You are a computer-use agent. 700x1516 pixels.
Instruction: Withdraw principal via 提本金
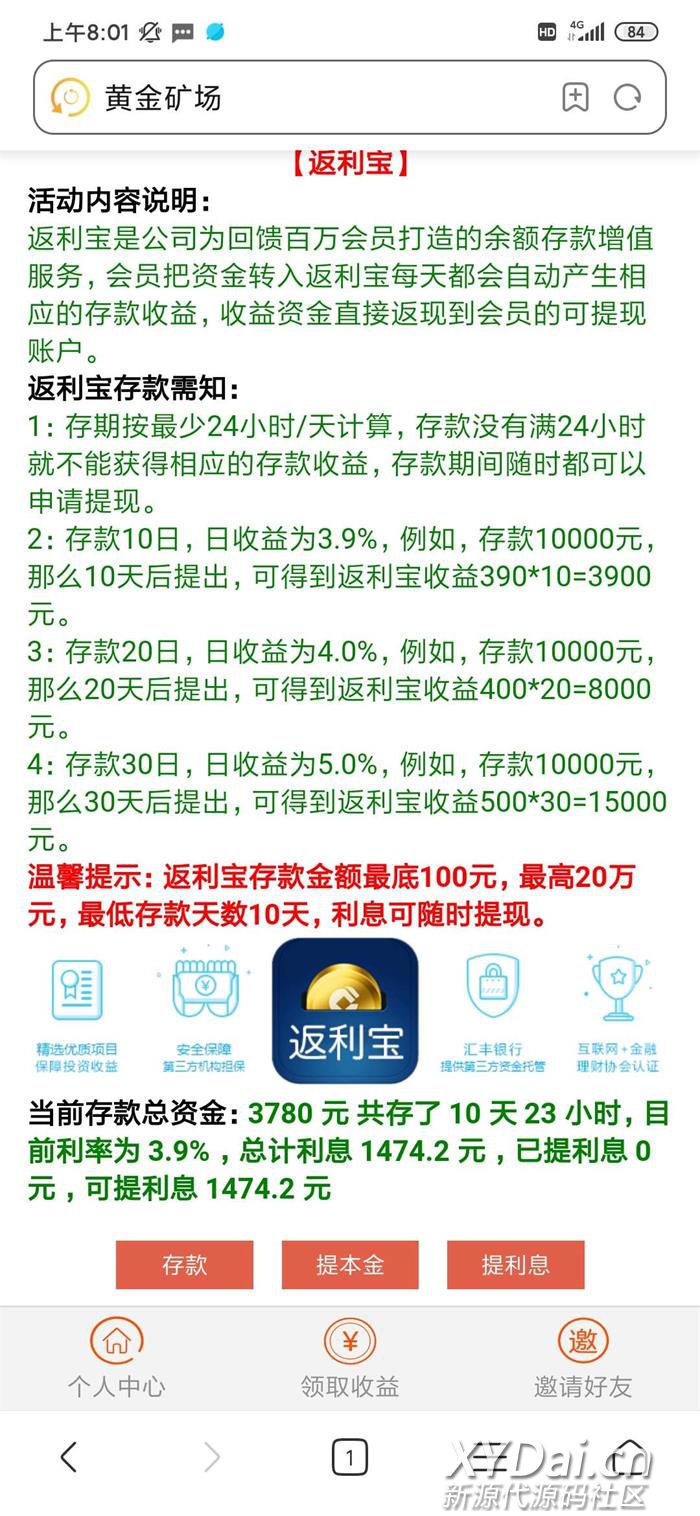[350, 1265]
